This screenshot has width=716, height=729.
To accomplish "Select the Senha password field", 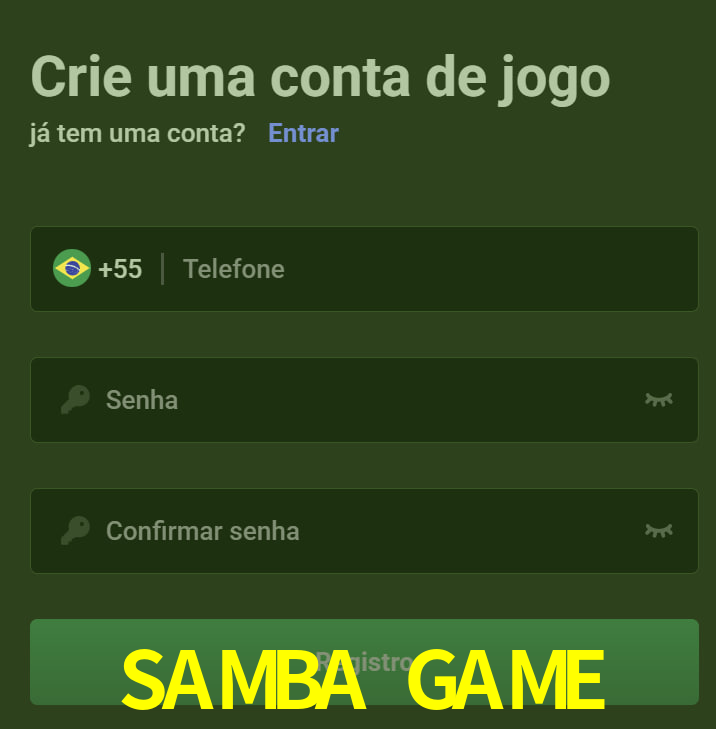I will click(x=360, y=400).
